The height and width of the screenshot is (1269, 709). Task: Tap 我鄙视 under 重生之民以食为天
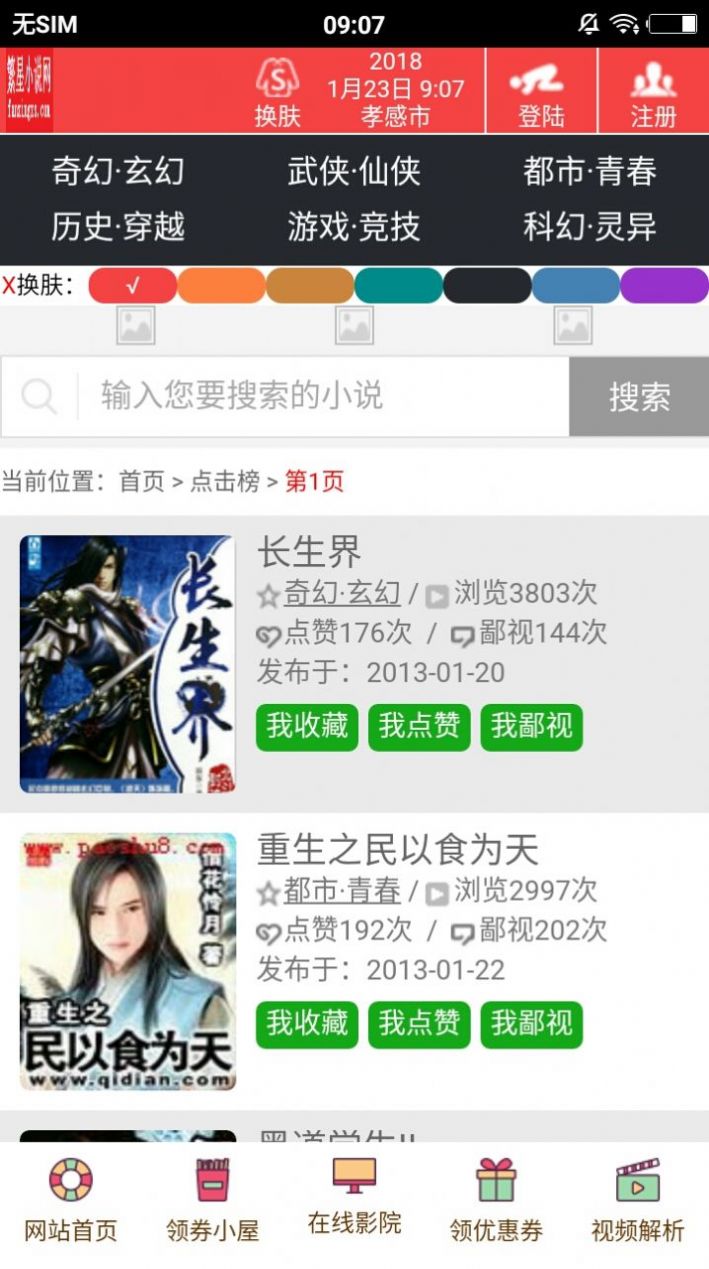(x=531, y=1024)
